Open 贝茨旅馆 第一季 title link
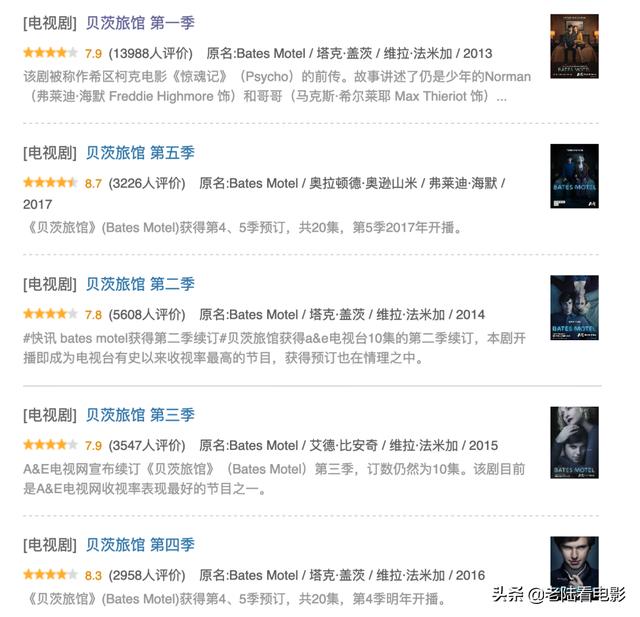640x617 pixels. pos(140,22)
